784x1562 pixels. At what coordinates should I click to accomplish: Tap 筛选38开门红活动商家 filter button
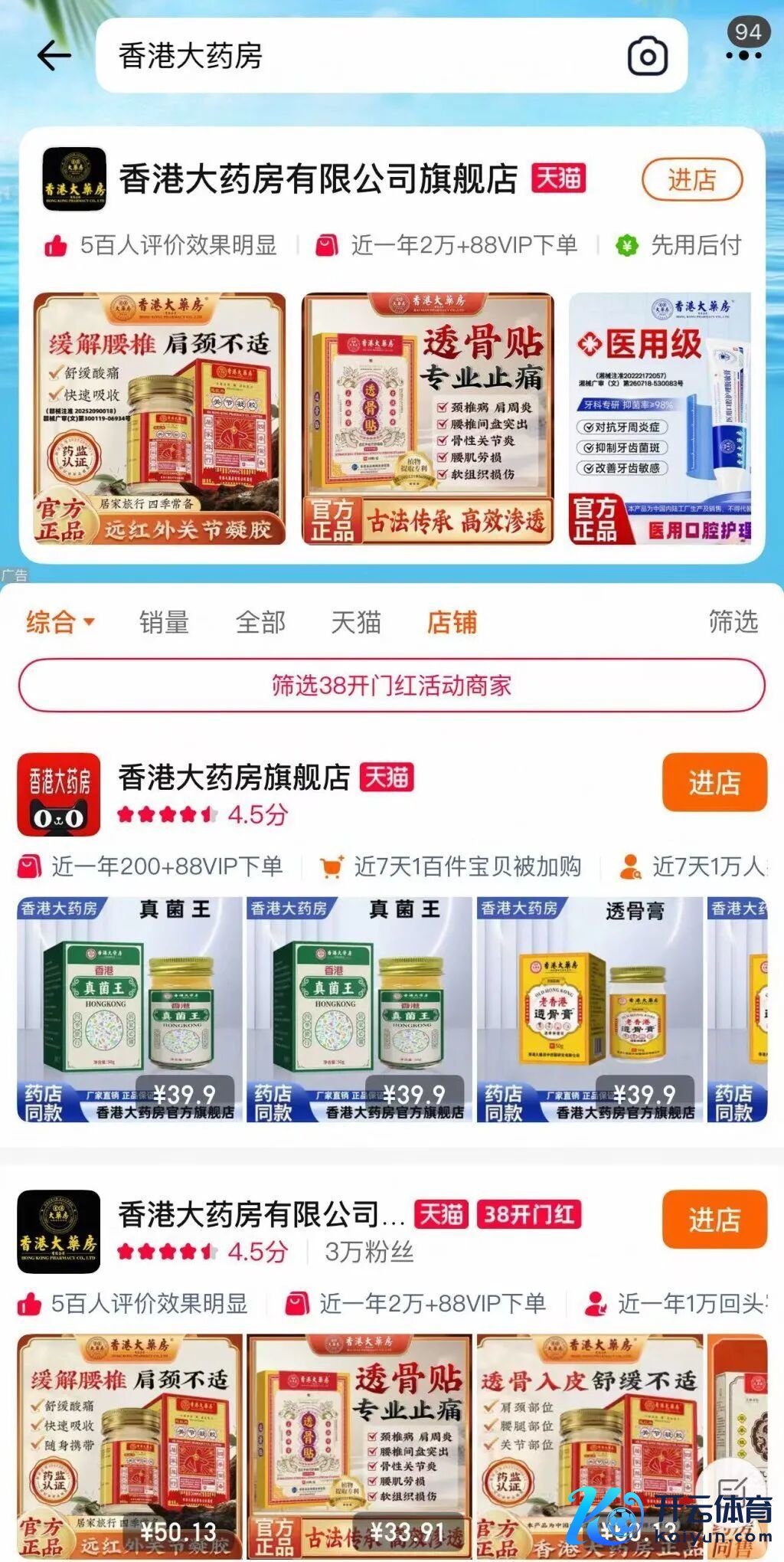[x=391, y=685]
